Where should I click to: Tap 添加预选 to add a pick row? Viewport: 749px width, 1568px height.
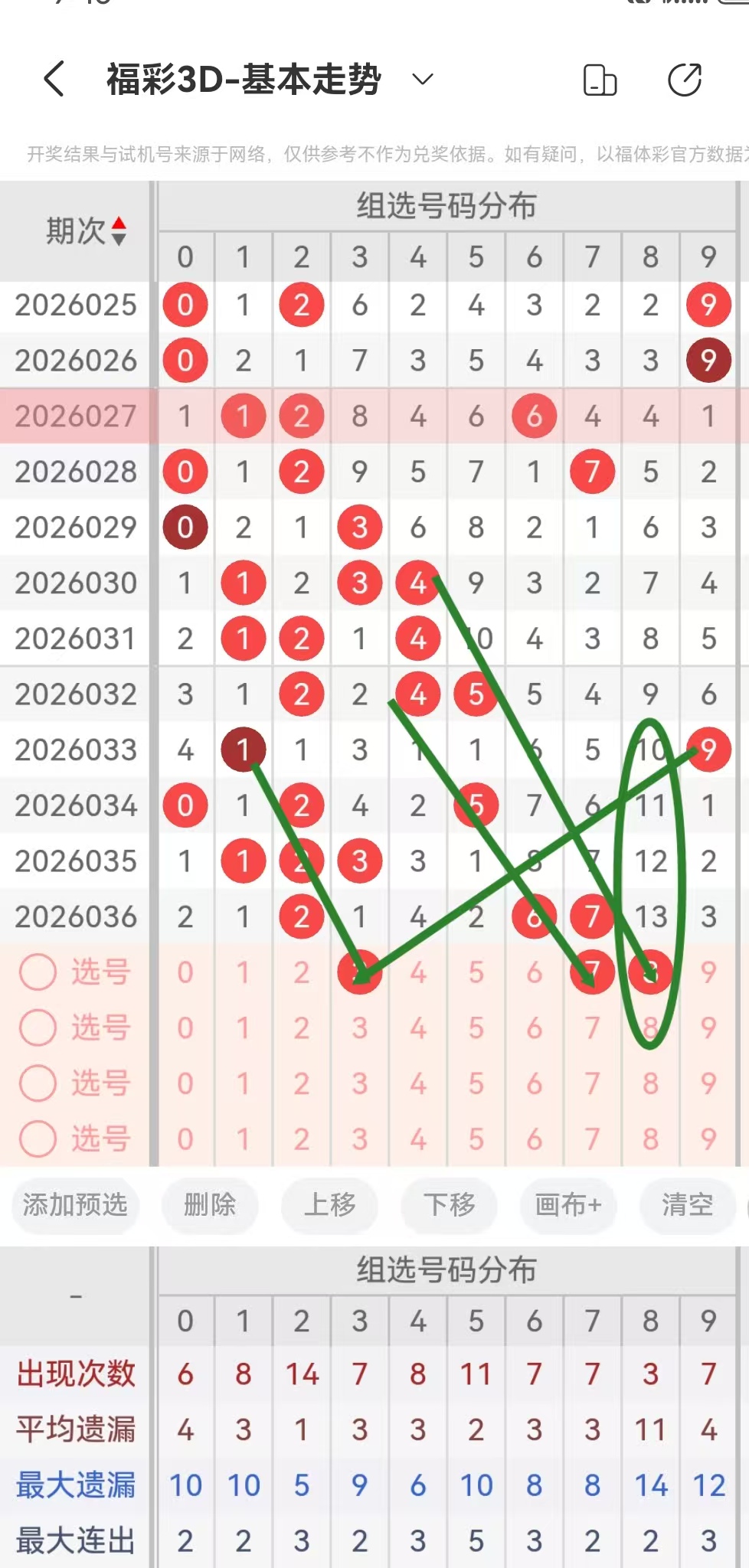click(75, 1205)
